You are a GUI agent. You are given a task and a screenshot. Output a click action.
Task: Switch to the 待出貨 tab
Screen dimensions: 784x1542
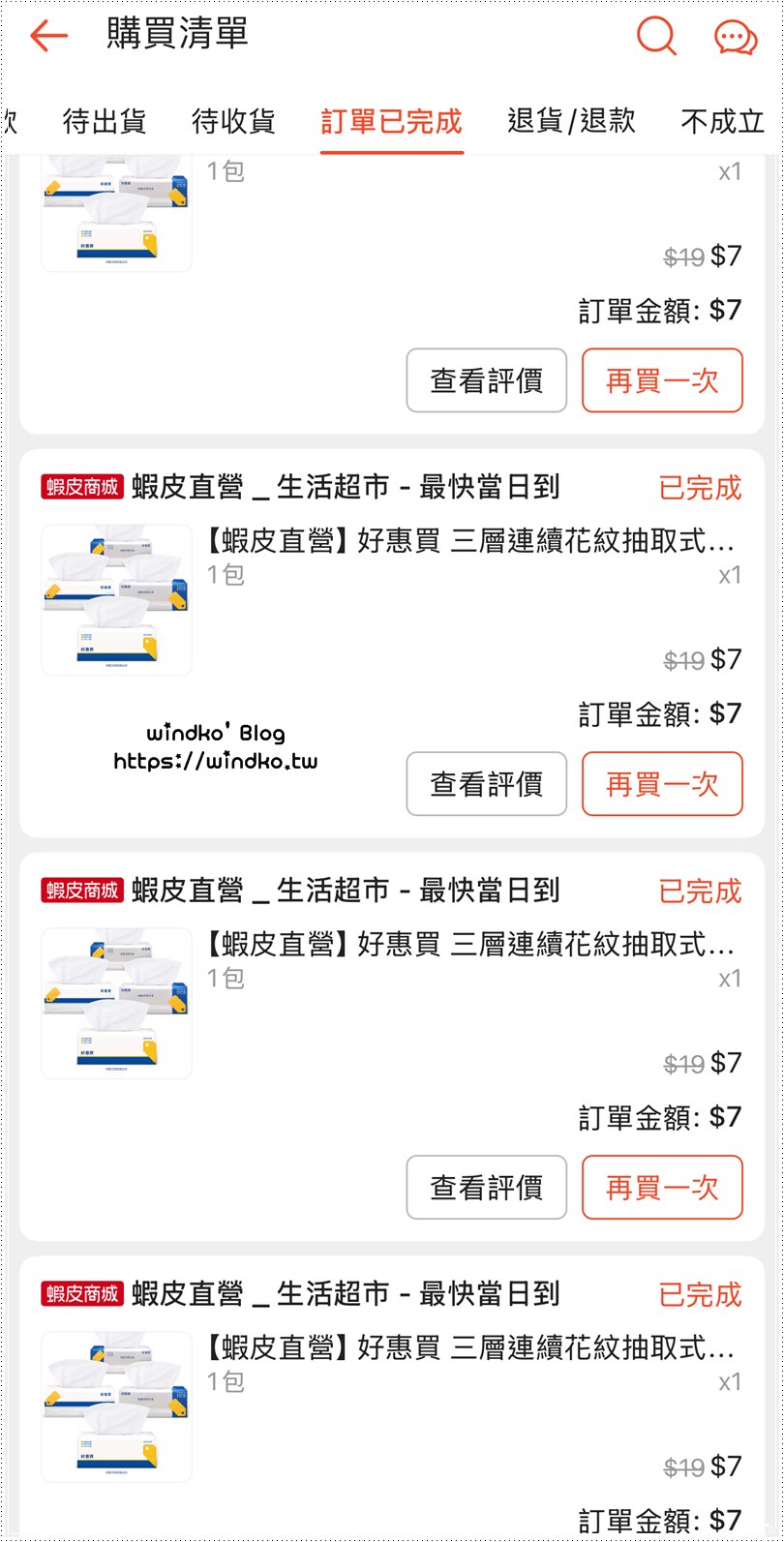(105, 122)
